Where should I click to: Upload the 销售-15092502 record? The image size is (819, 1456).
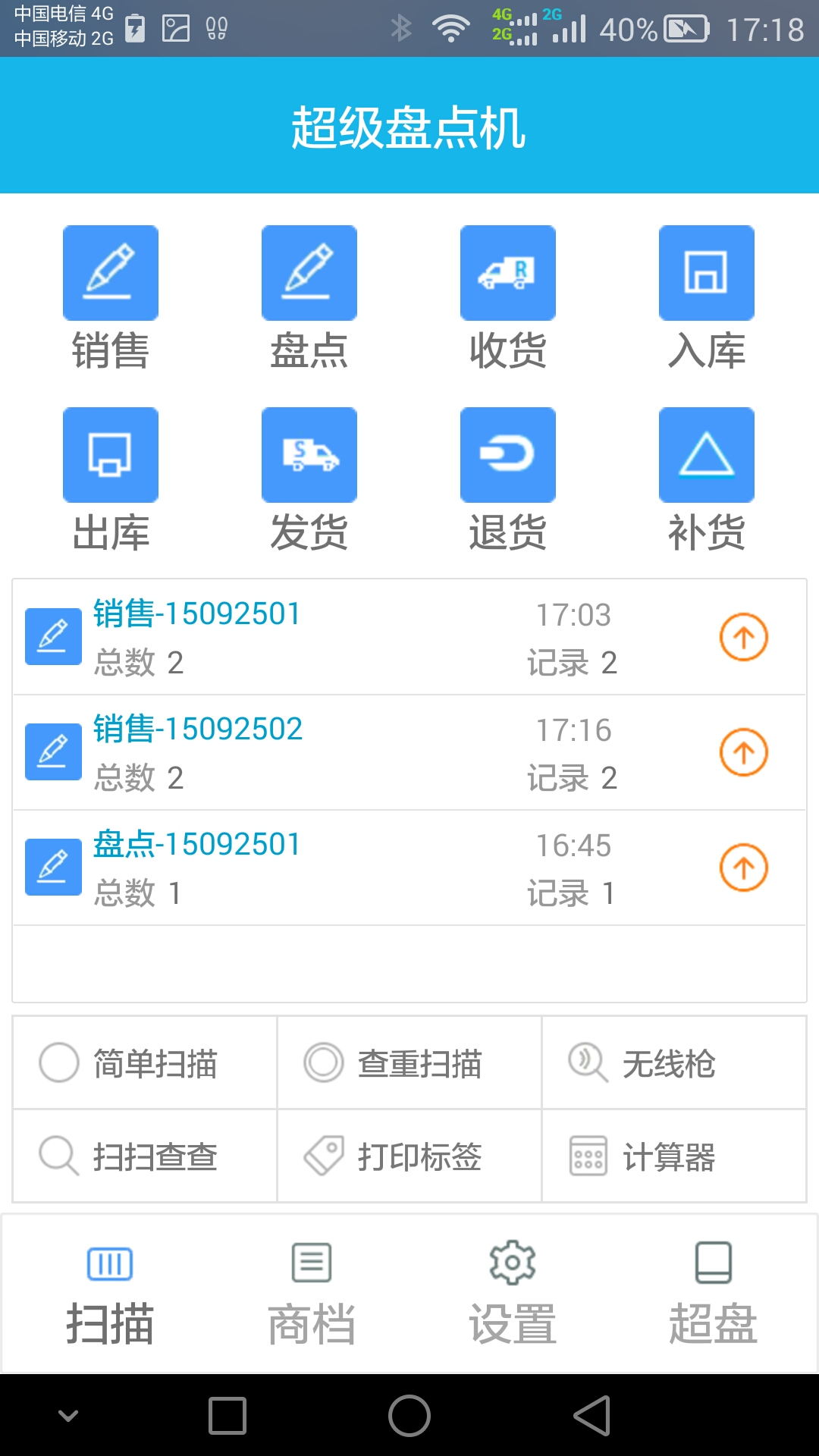click(743, 753)
